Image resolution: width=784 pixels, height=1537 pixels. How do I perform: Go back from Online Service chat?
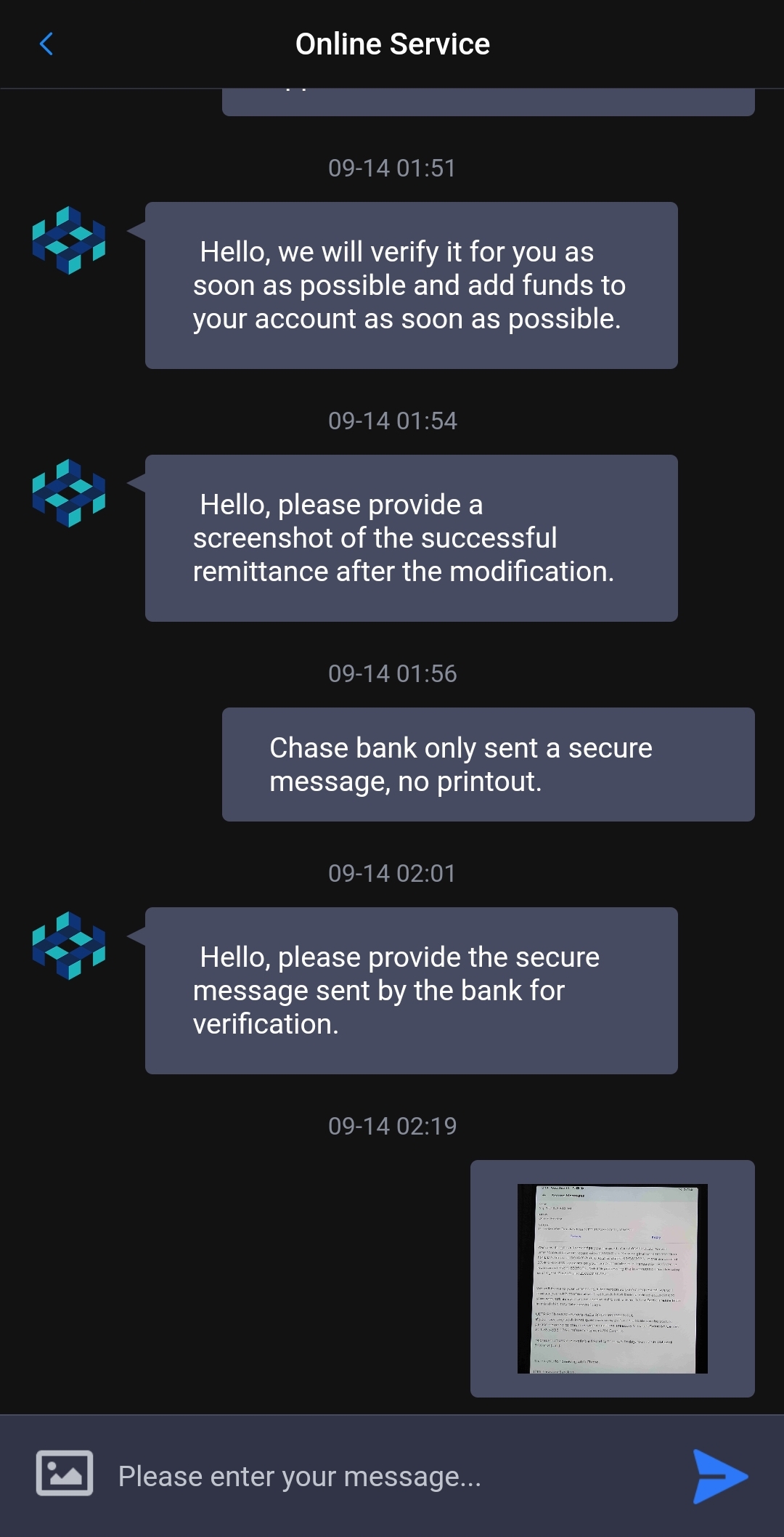pos(46,44)
